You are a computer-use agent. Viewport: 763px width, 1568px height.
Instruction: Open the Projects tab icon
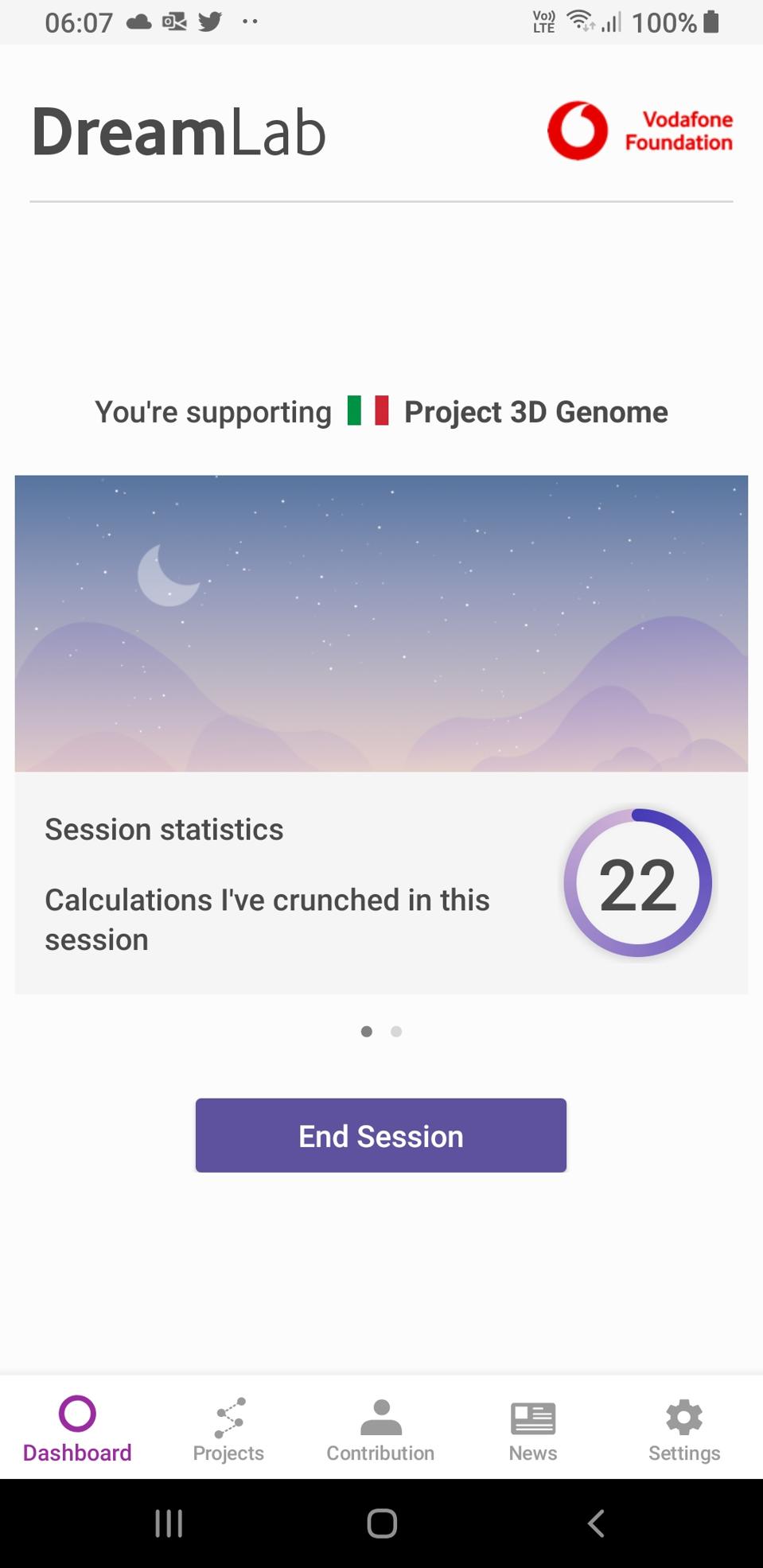(228, 1417)
